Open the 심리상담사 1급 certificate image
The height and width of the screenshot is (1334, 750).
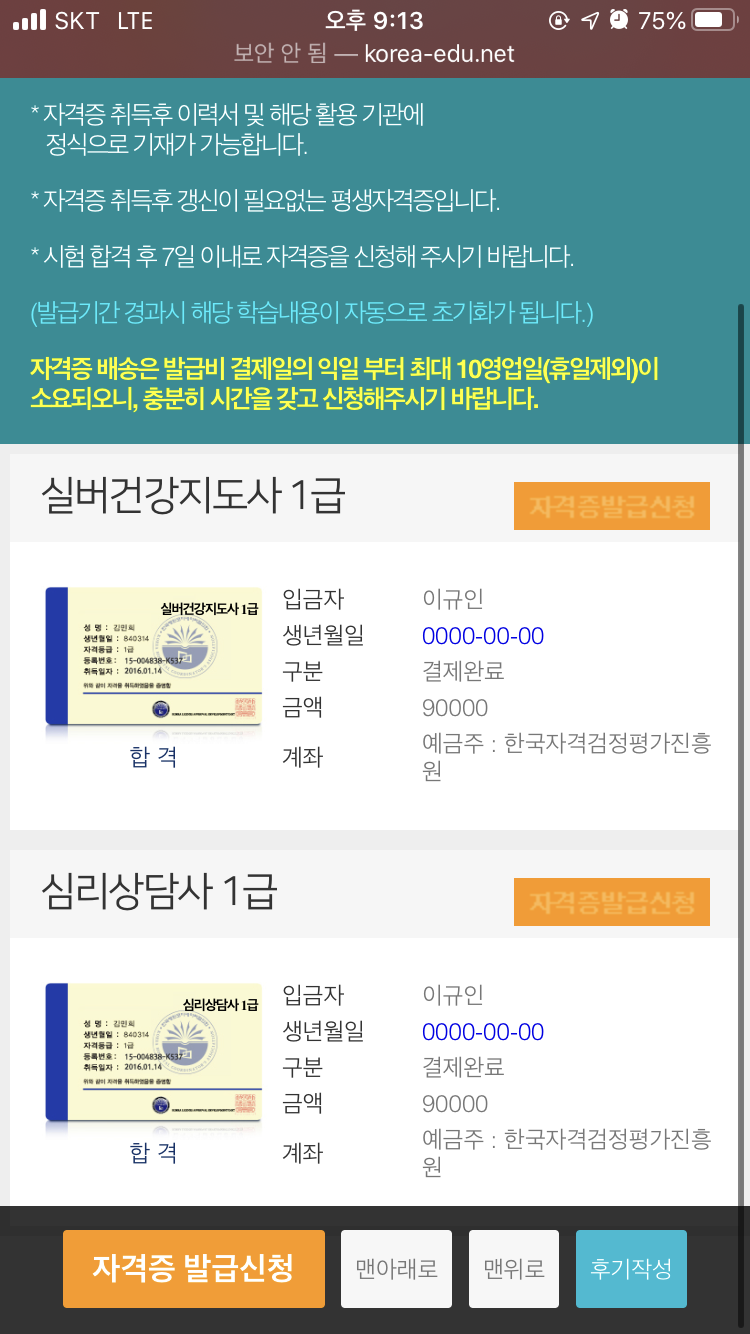[153, 1052]
